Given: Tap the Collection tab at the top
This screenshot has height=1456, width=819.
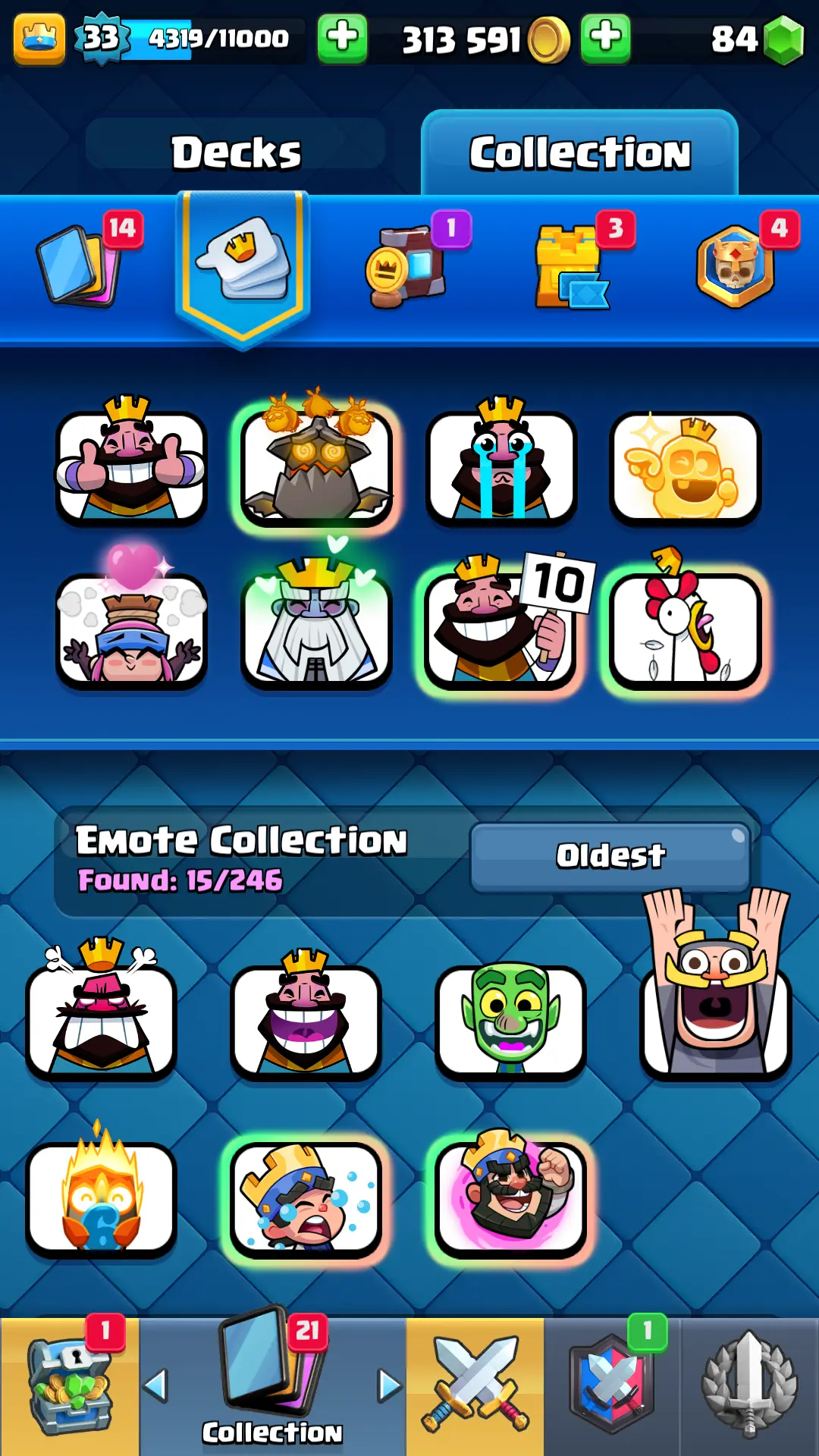Looking at the screenshot, I should coord(579,152).
